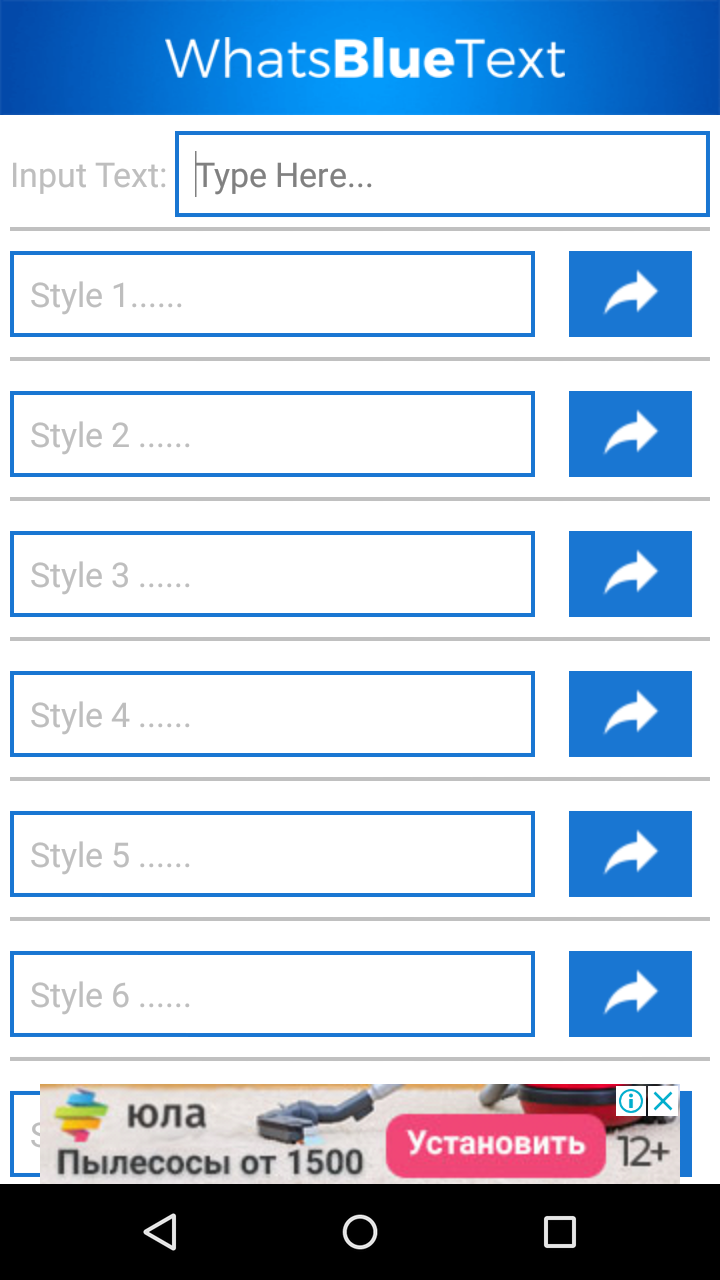The width and height of the screenshot is (720, 1280).
Task: Close the Юла ad banner
Action: click(x=663, y=1101)
